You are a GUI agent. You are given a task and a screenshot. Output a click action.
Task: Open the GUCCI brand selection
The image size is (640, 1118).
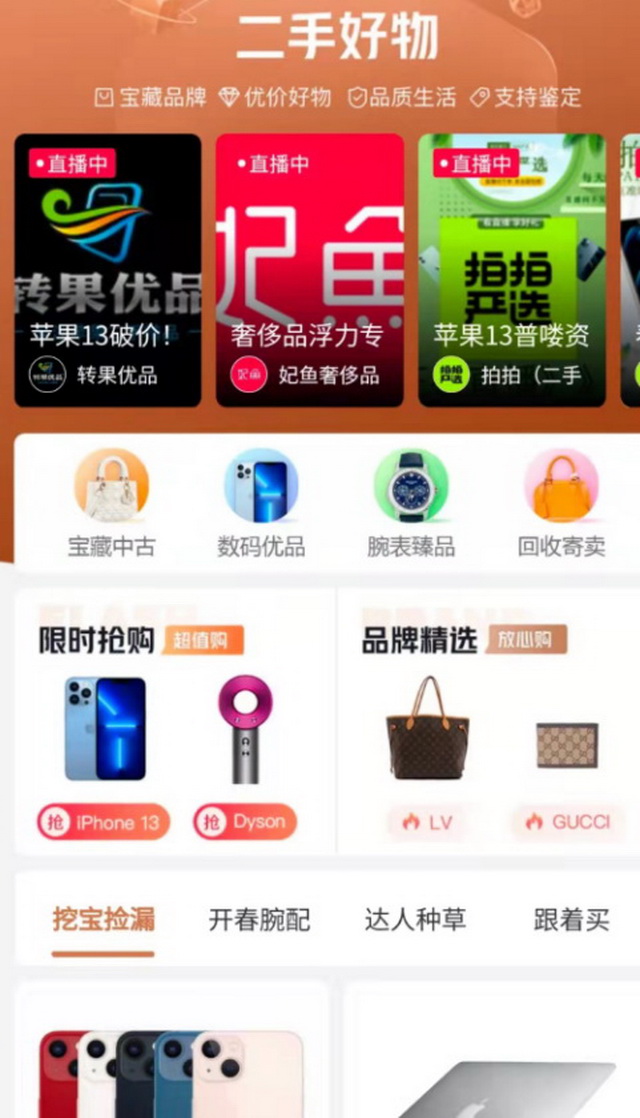coord(568,822)
